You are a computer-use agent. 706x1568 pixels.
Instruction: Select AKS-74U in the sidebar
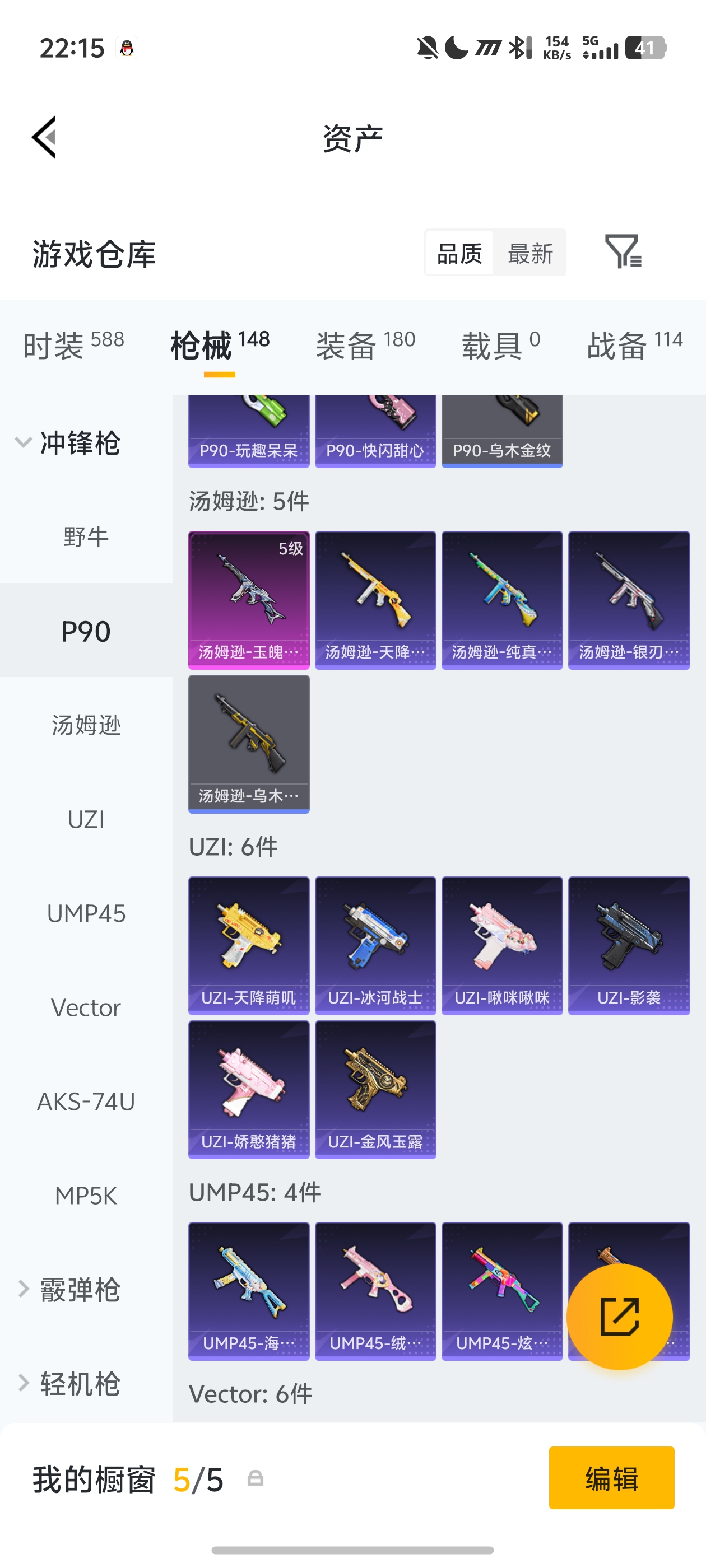[x=86, y=1101]
